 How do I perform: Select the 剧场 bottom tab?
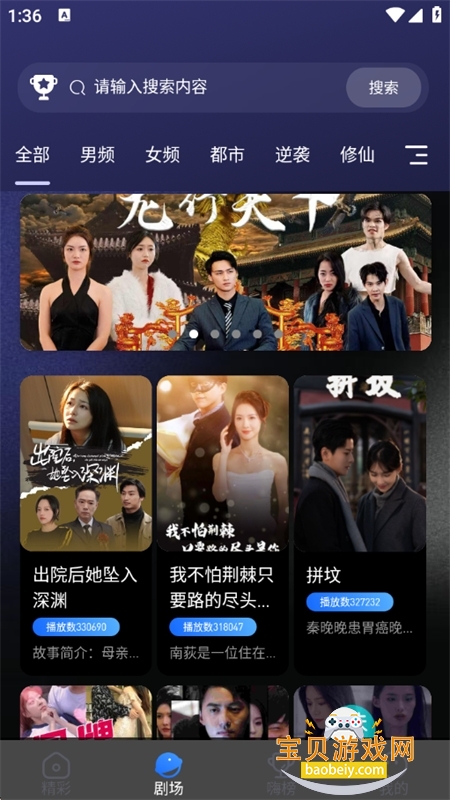pos(168,773)
